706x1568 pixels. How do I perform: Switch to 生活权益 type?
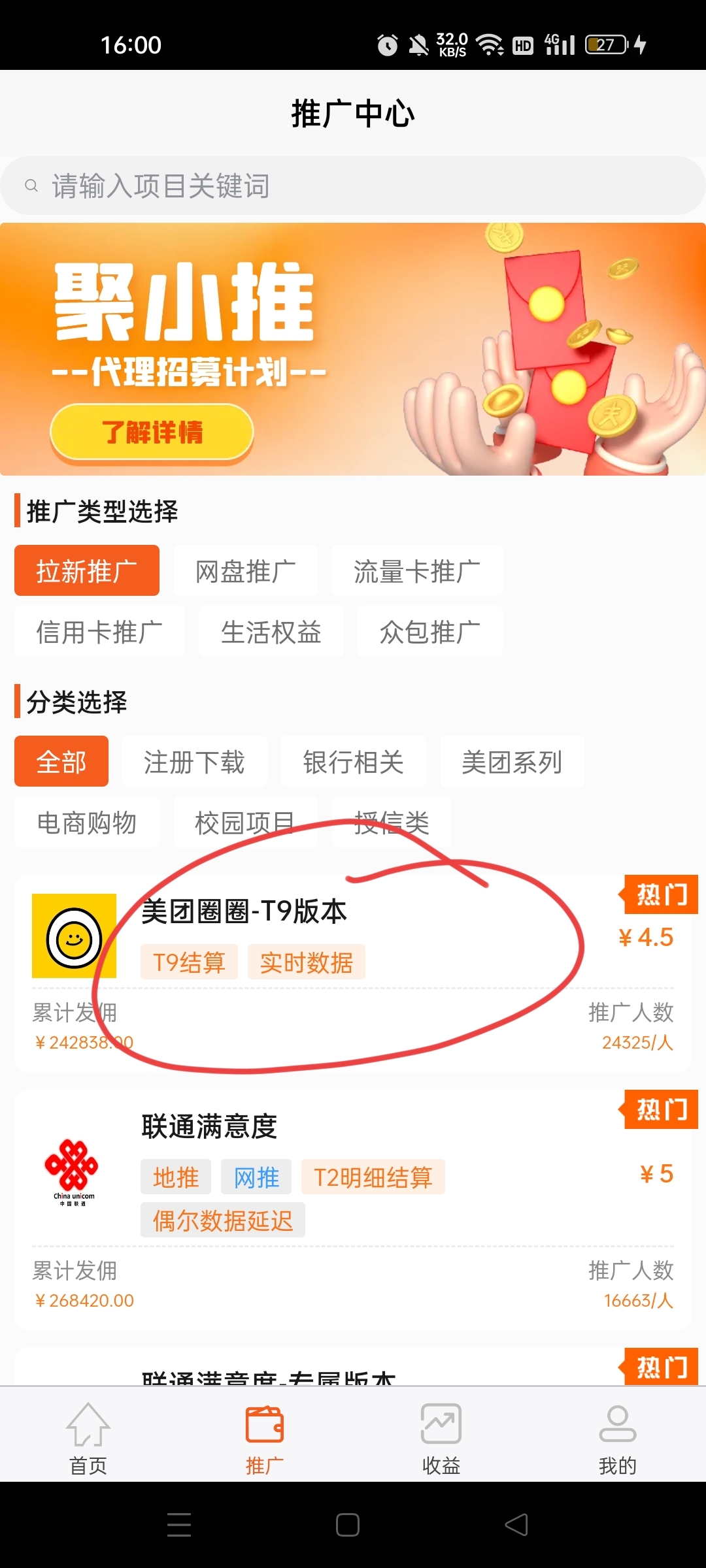tap(271, 632)
